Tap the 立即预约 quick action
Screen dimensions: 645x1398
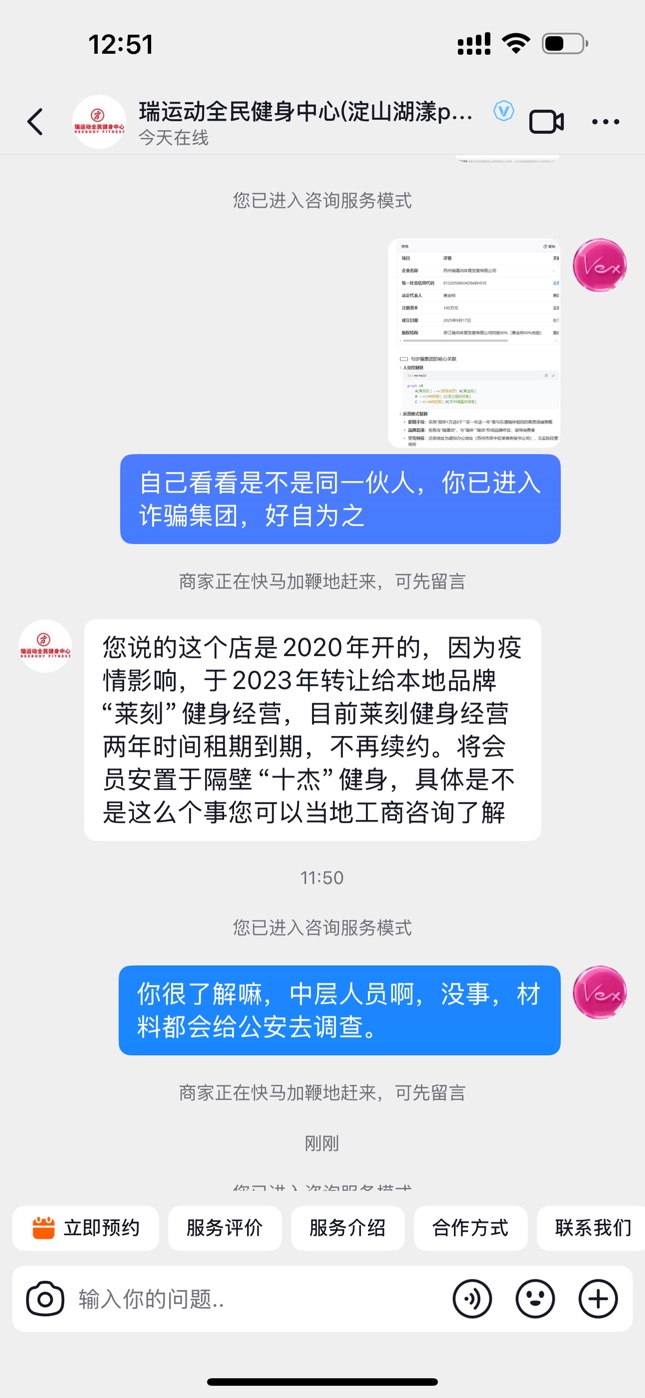pos(86,1228)
